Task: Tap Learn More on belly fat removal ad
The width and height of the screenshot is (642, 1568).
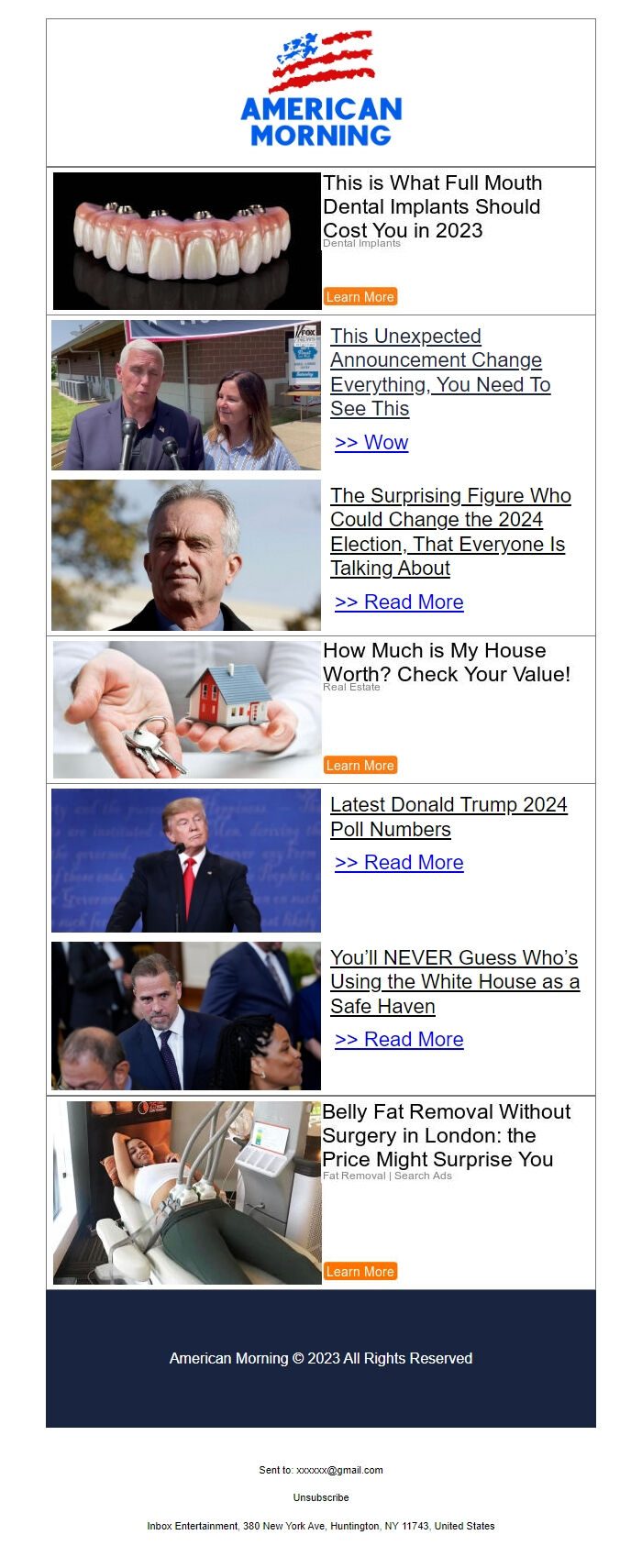Action: point(360,1272)
